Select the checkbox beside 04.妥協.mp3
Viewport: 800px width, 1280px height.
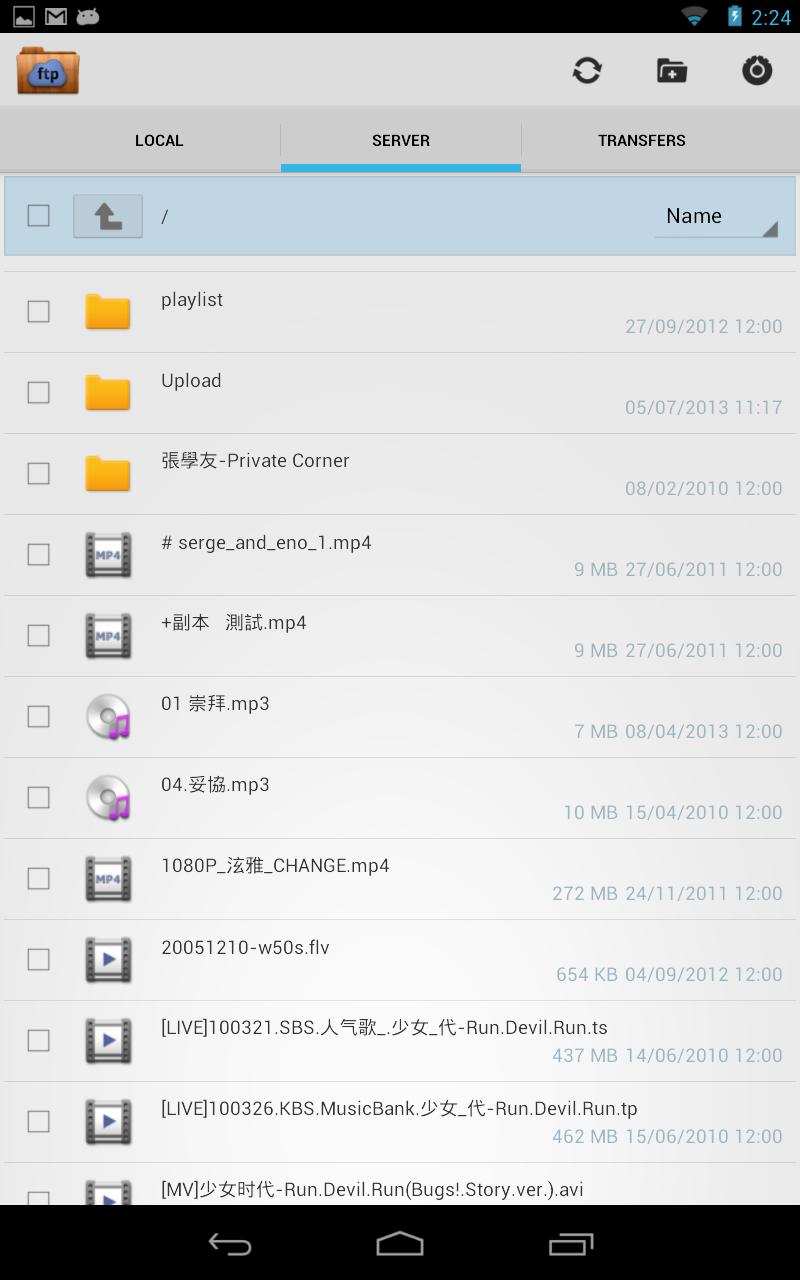point(38,797)
